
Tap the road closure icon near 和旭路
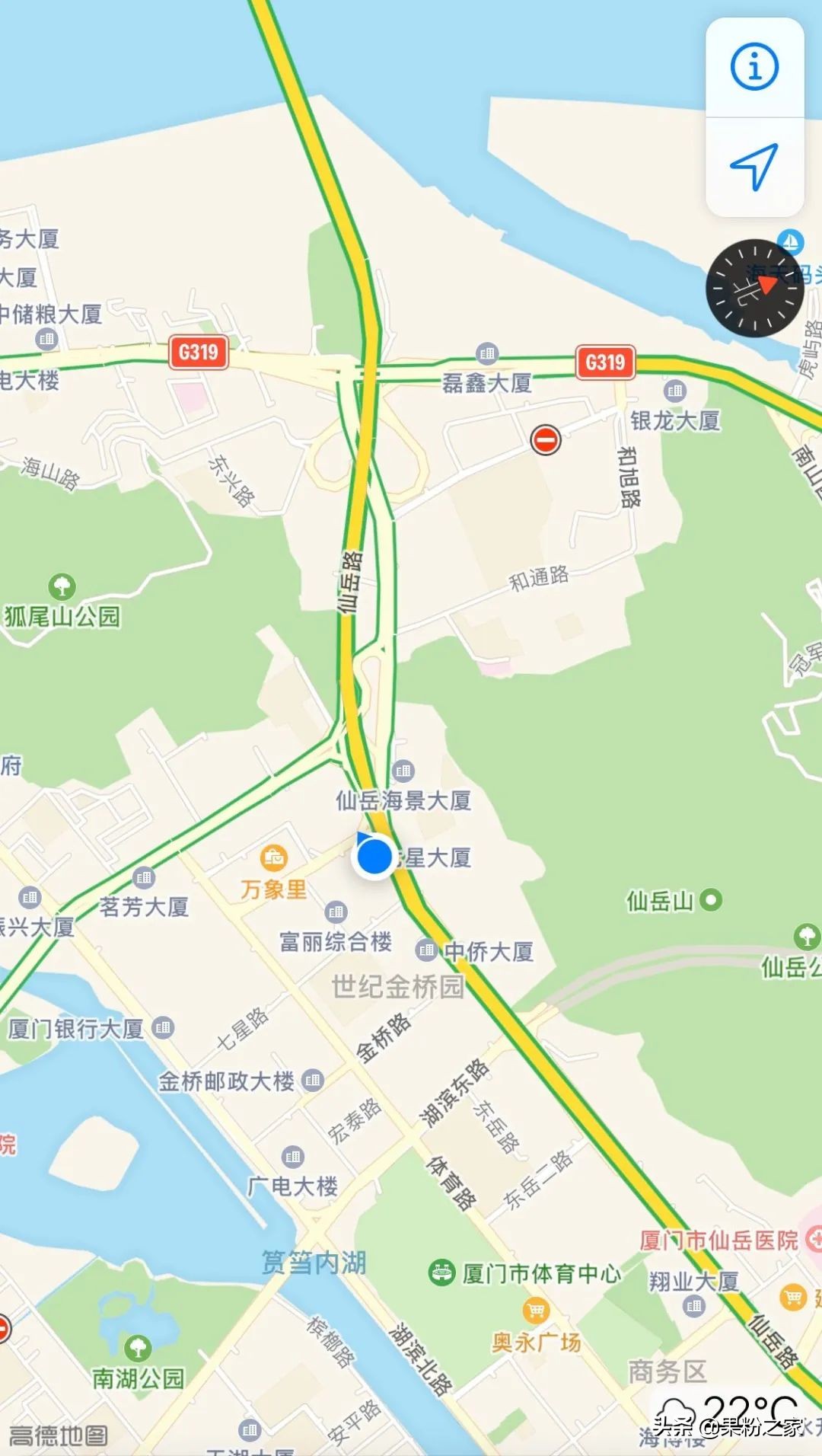point(544,439)
